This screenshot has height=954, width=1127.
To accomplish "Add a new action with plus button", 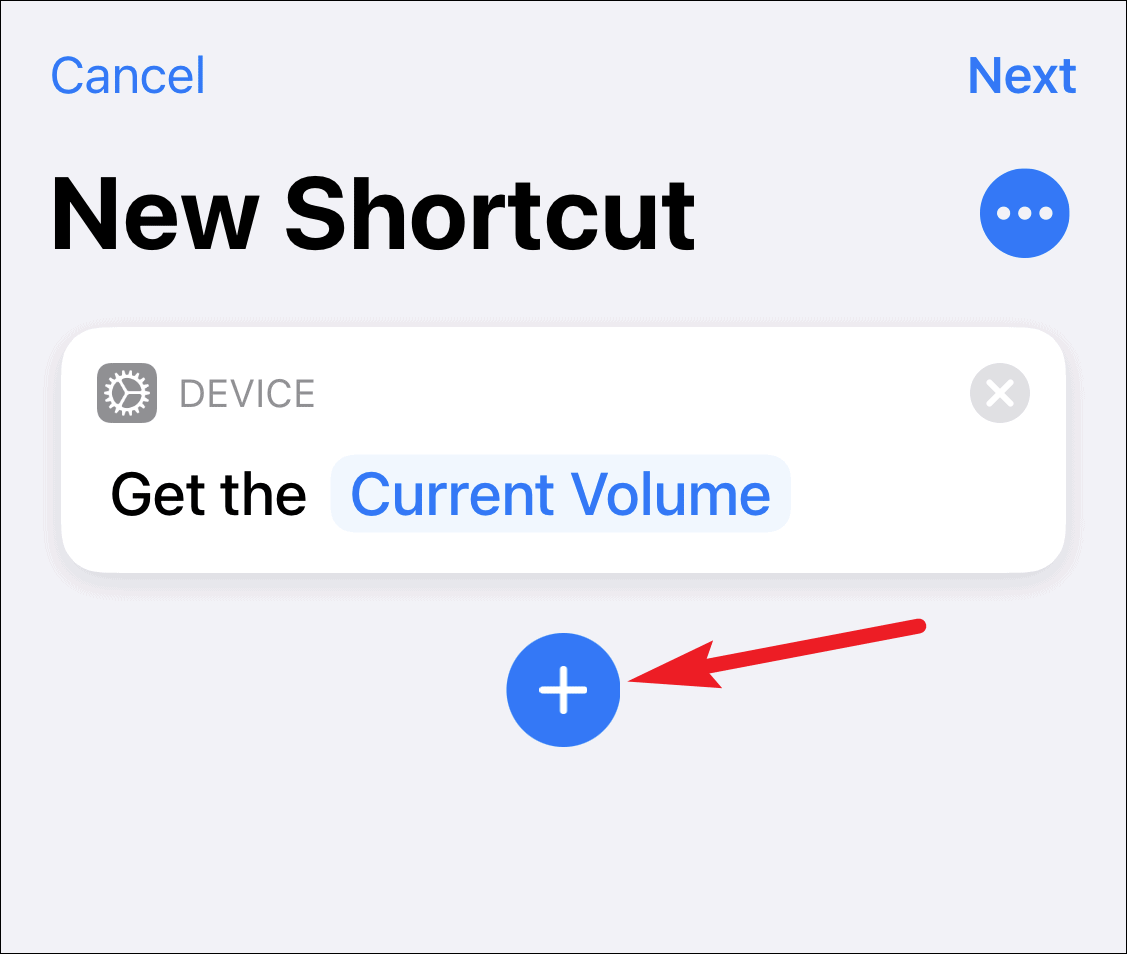I will [x=564, y=690].
